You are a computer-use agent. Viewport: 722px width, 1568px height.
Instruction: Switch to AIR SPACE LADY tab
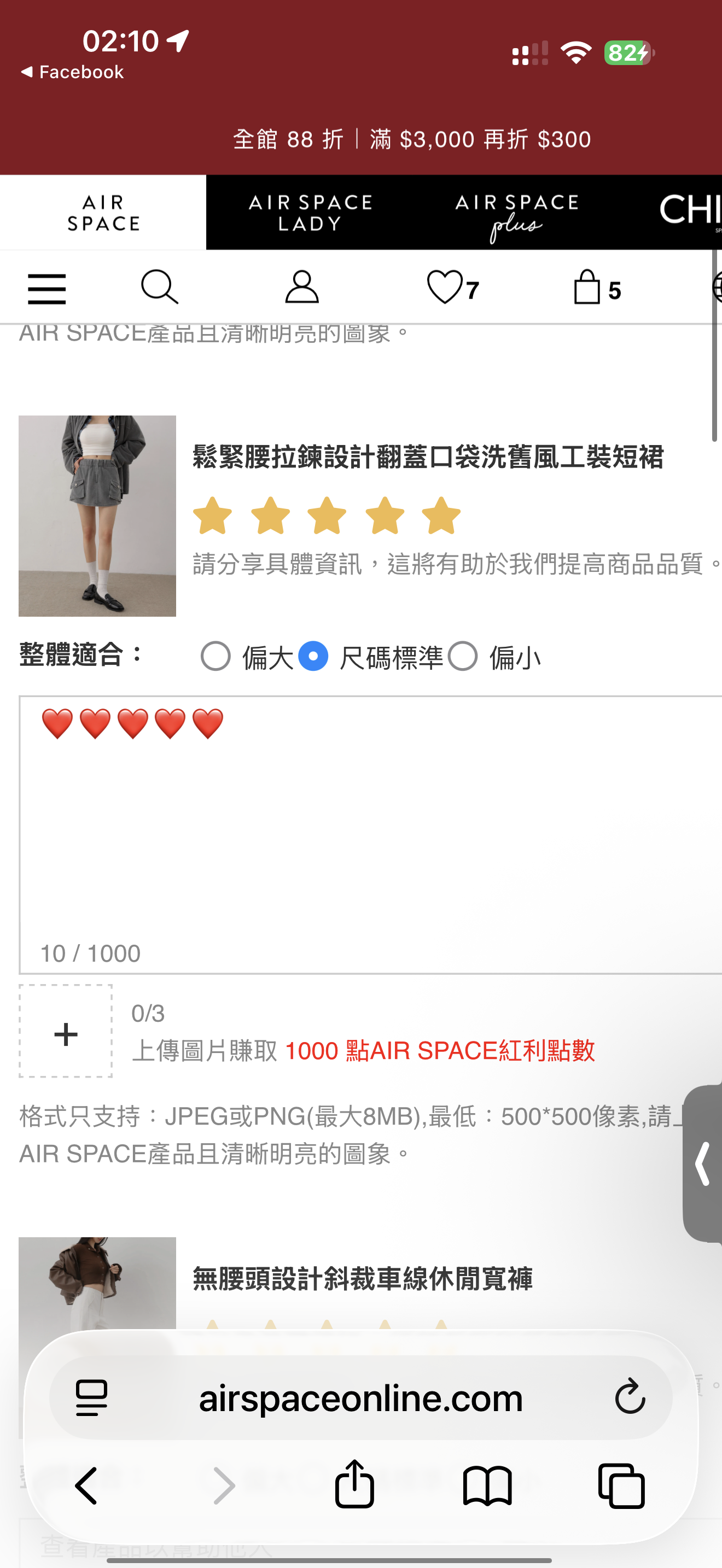pos(310,213)
